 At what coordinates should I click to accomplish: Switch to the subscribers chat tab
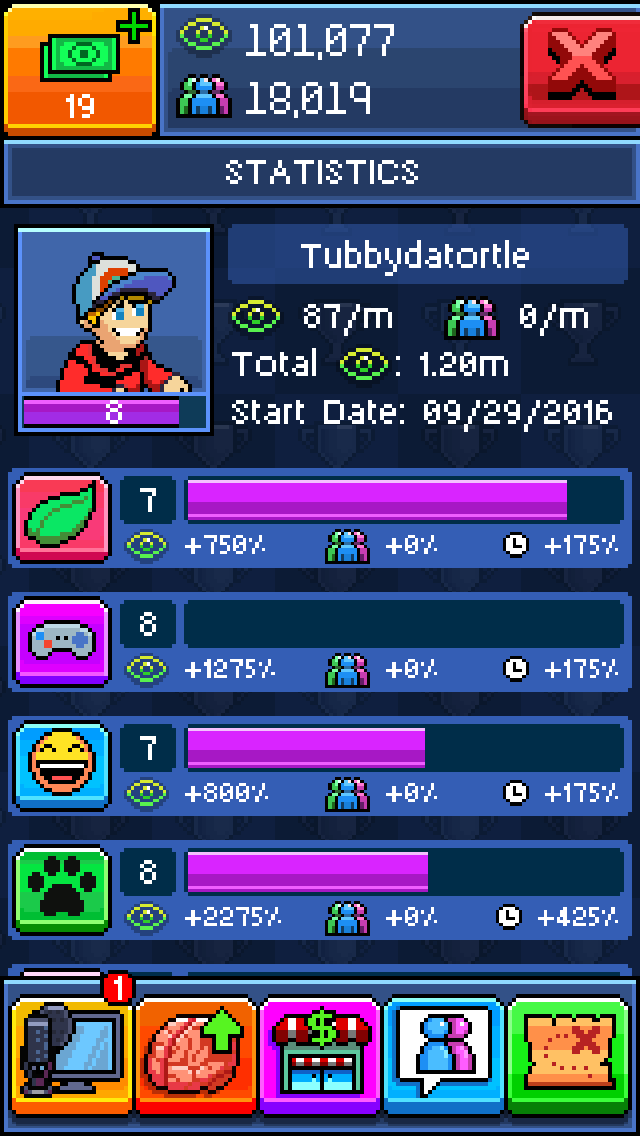coord(444,1056)
